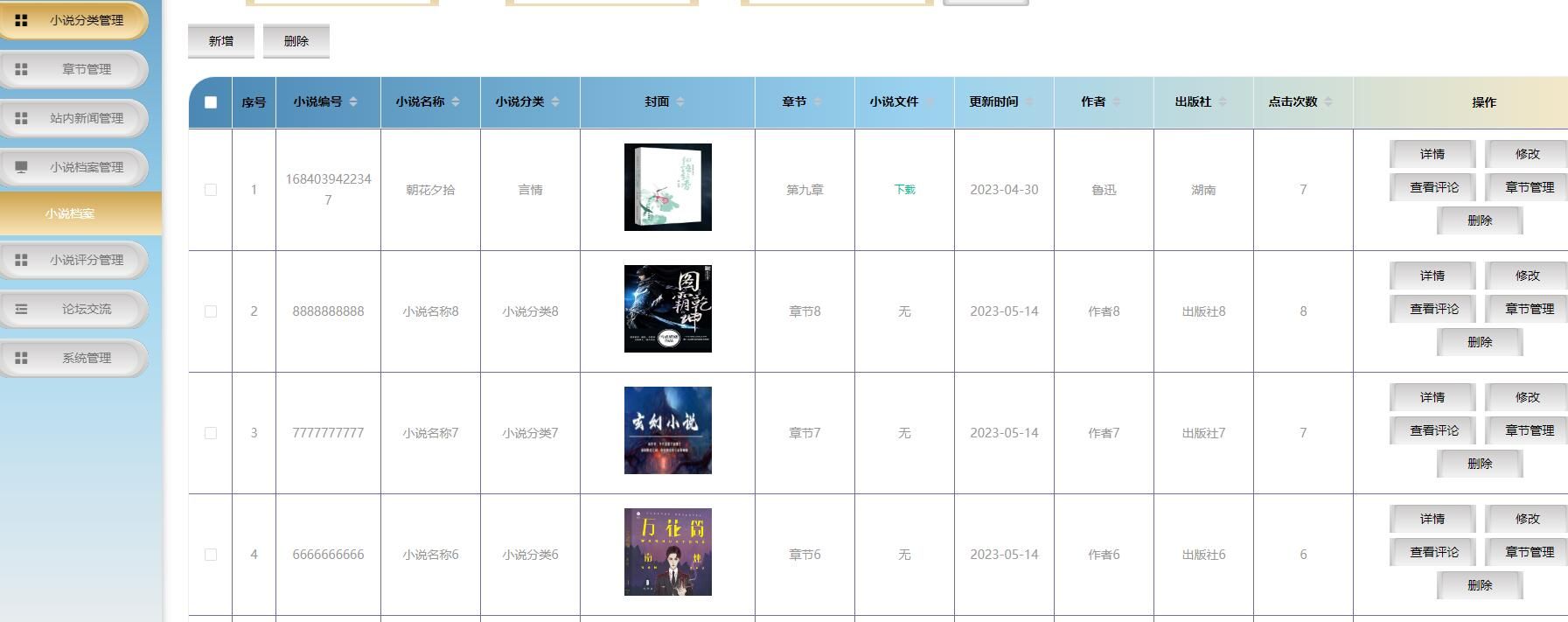This screenshot has width=1568, height=622.
Task: Open 查看评论 for 小说名称7
Action: tap(1433, 430)
